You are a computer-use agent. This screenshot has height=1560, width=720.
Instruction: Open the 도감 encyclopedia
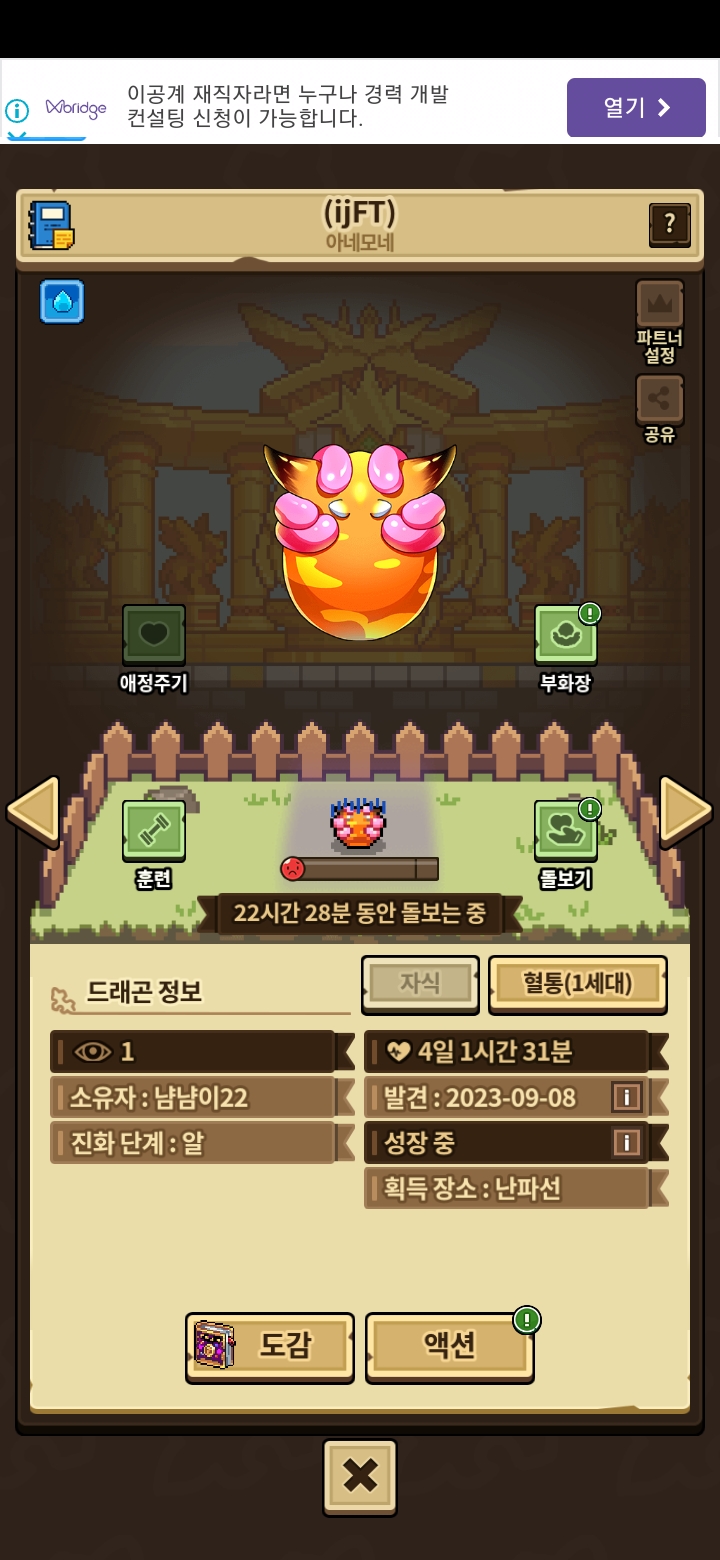click(270, 1346)
